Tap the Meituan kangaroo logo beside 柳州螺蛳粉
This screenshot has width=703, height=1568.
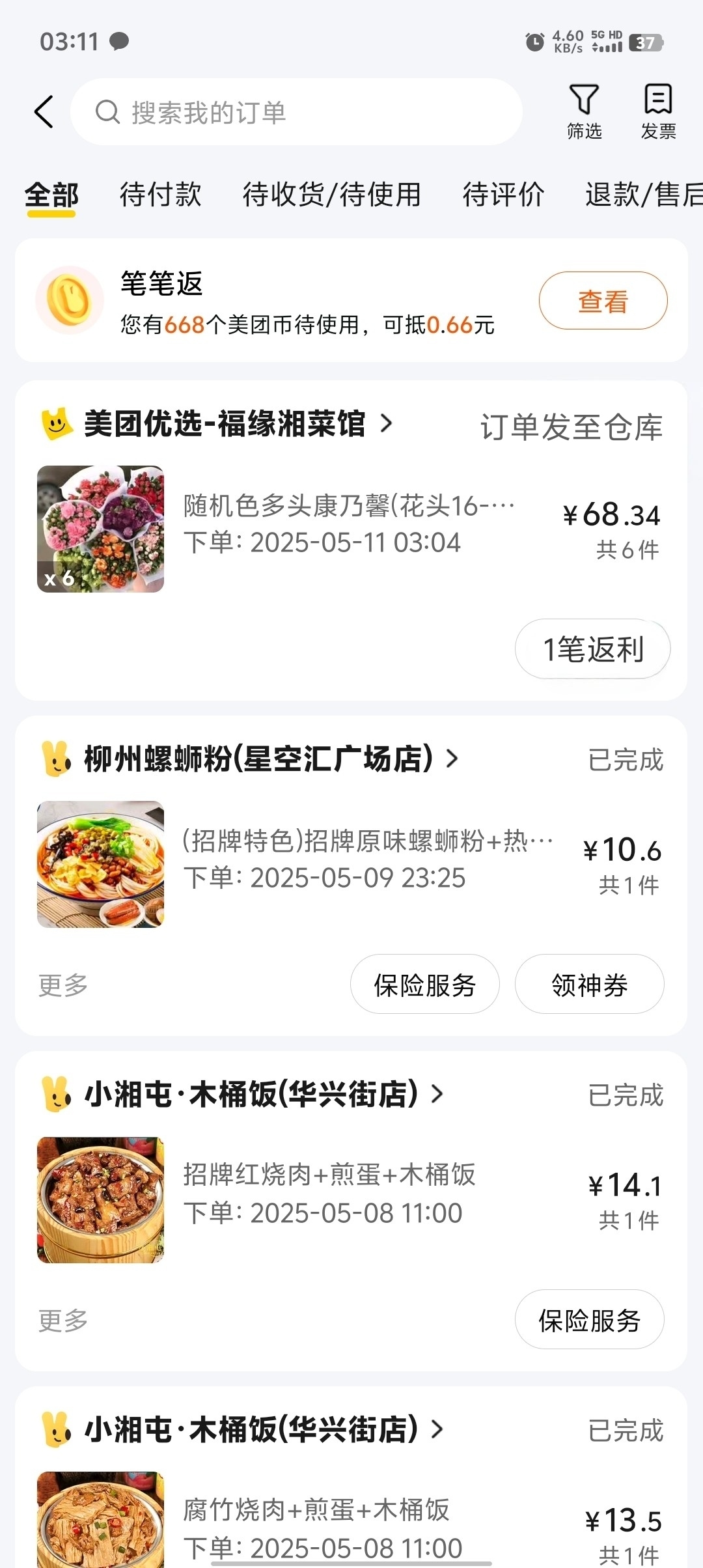click(x=57, y=760)
